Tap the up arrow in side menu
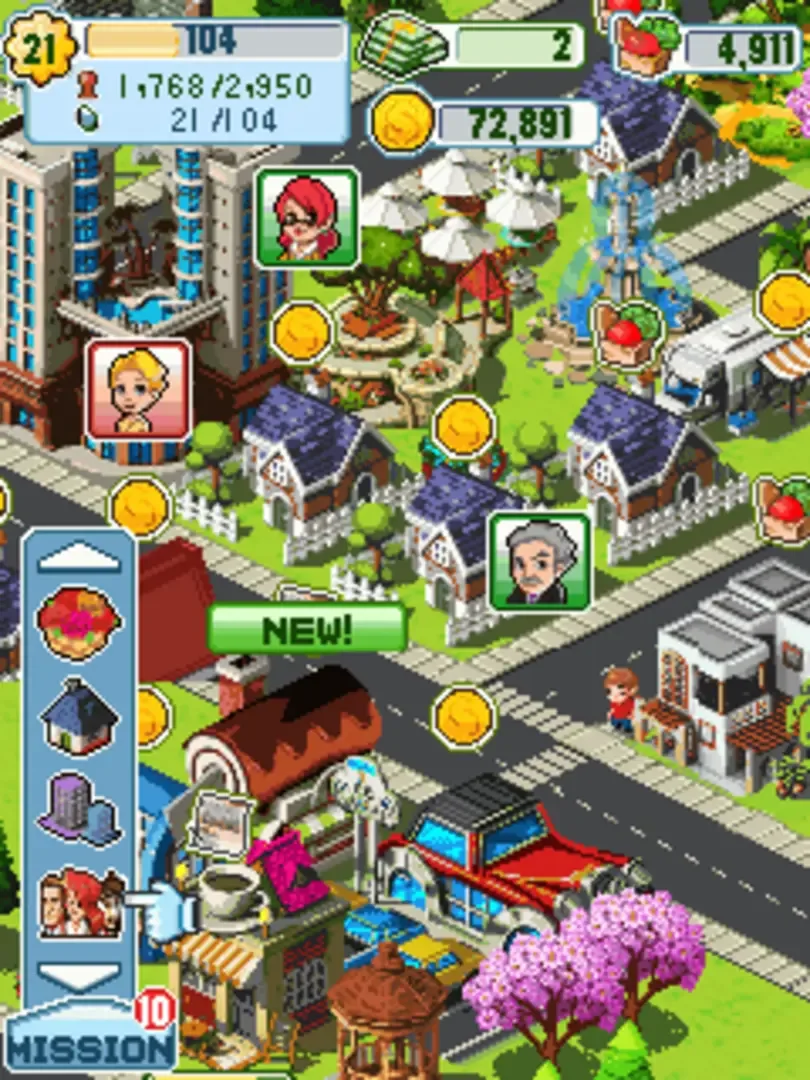The height and width of the screenshot is (1080, 810). tap(79, 557)
